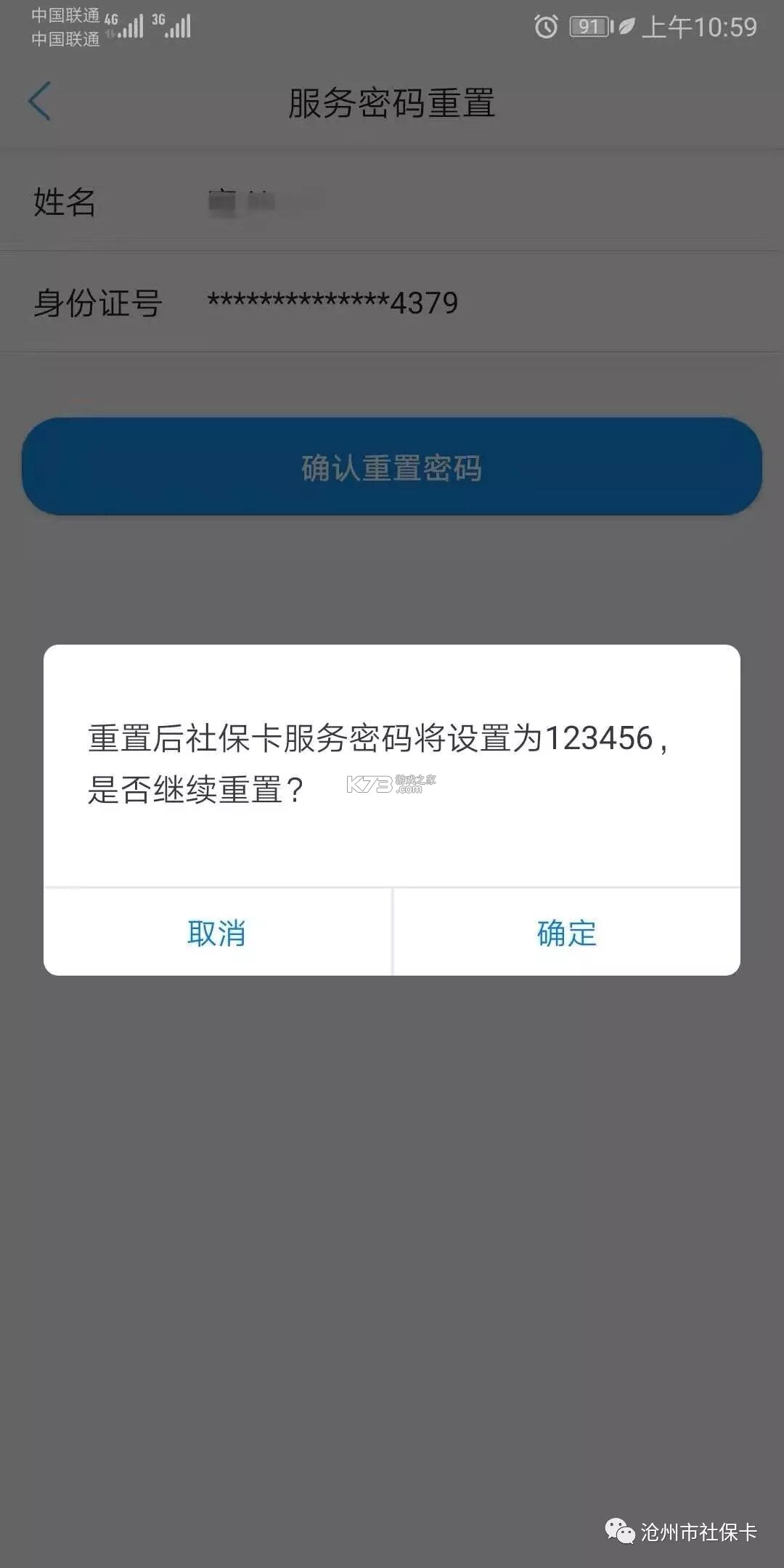This screenshot has height=1568, width=784.
Task: Tap the masked 身份证号 ID number
Action: (331, 303)
